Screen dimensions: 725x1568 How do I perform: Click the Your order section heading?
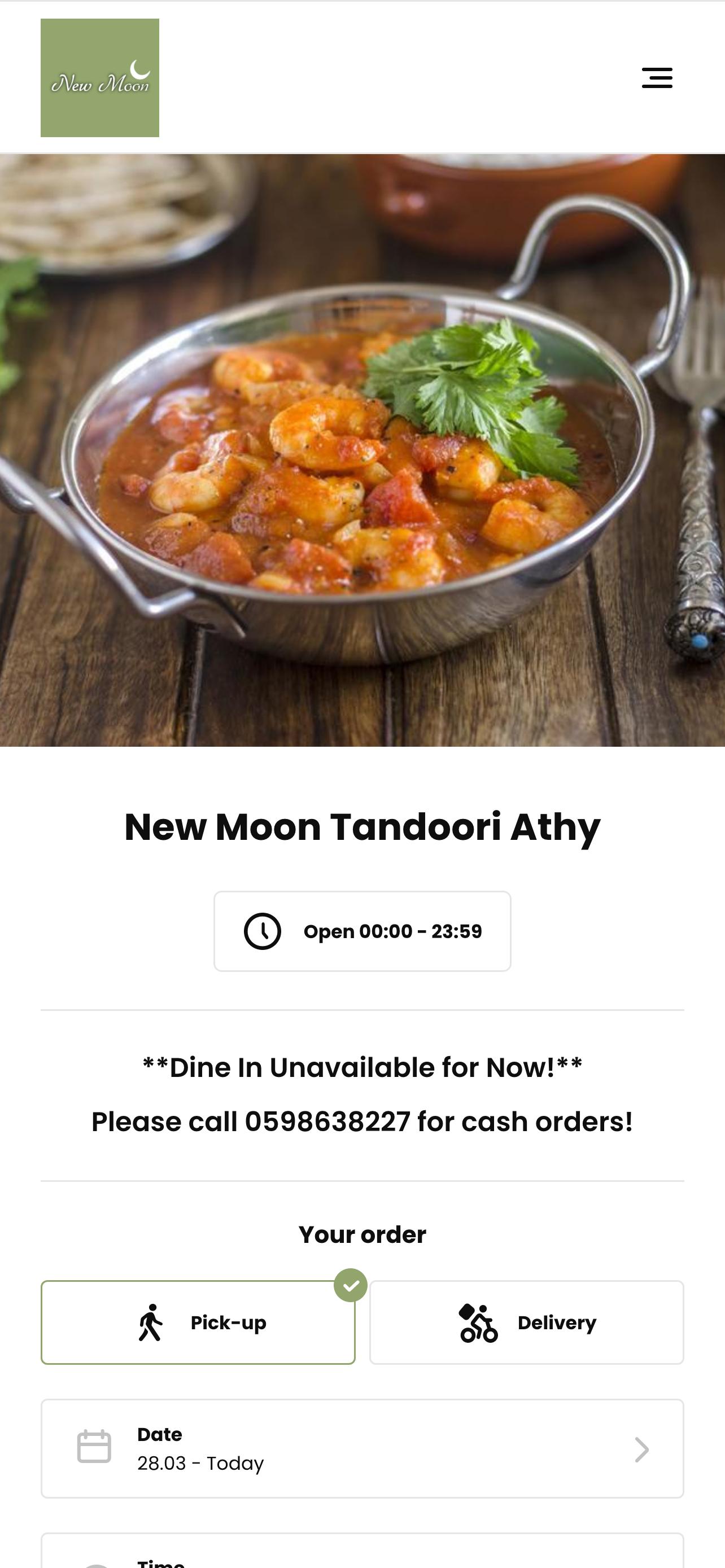click(x=362, y=1234)
